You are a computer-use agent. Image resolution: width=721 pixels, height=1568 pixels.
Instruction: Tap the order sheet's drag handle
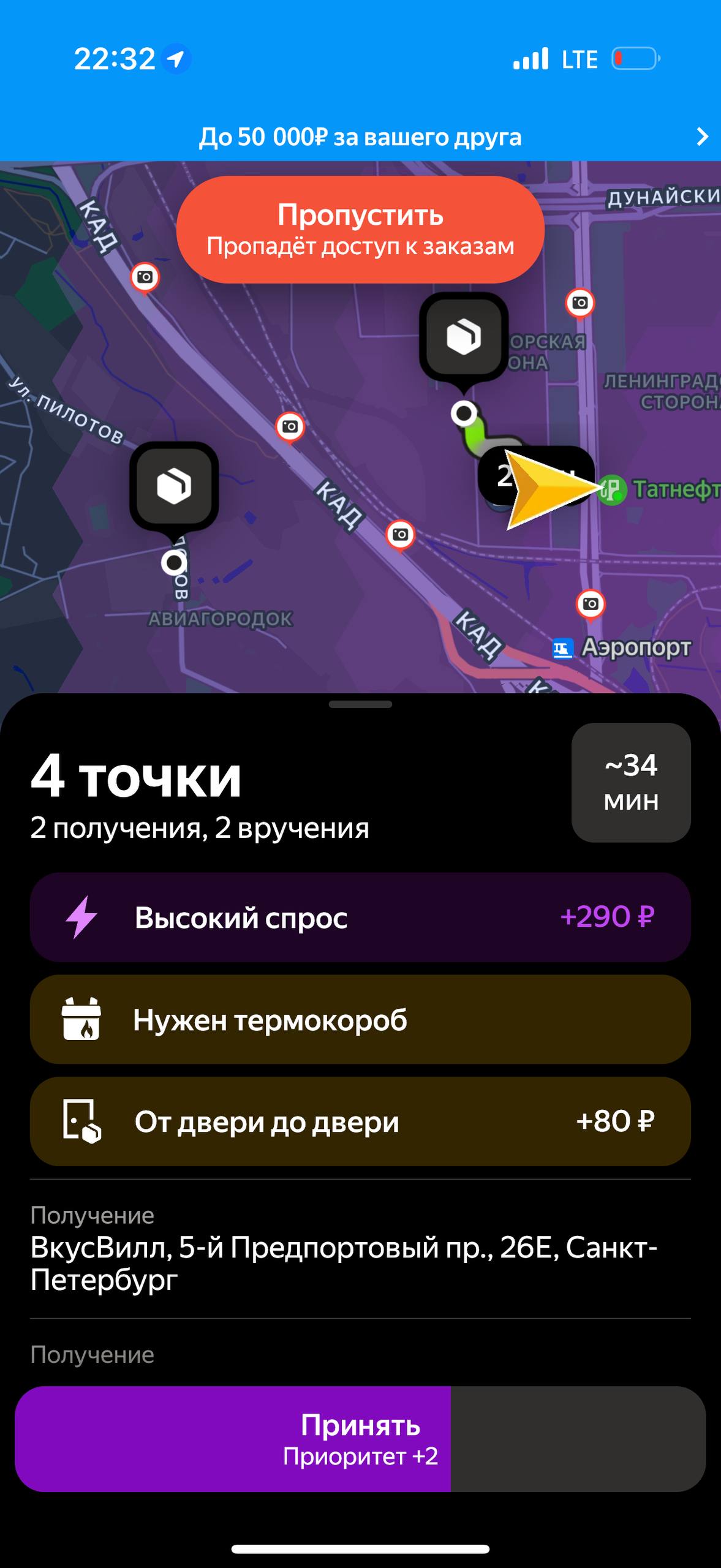click(x=360, y=704)
